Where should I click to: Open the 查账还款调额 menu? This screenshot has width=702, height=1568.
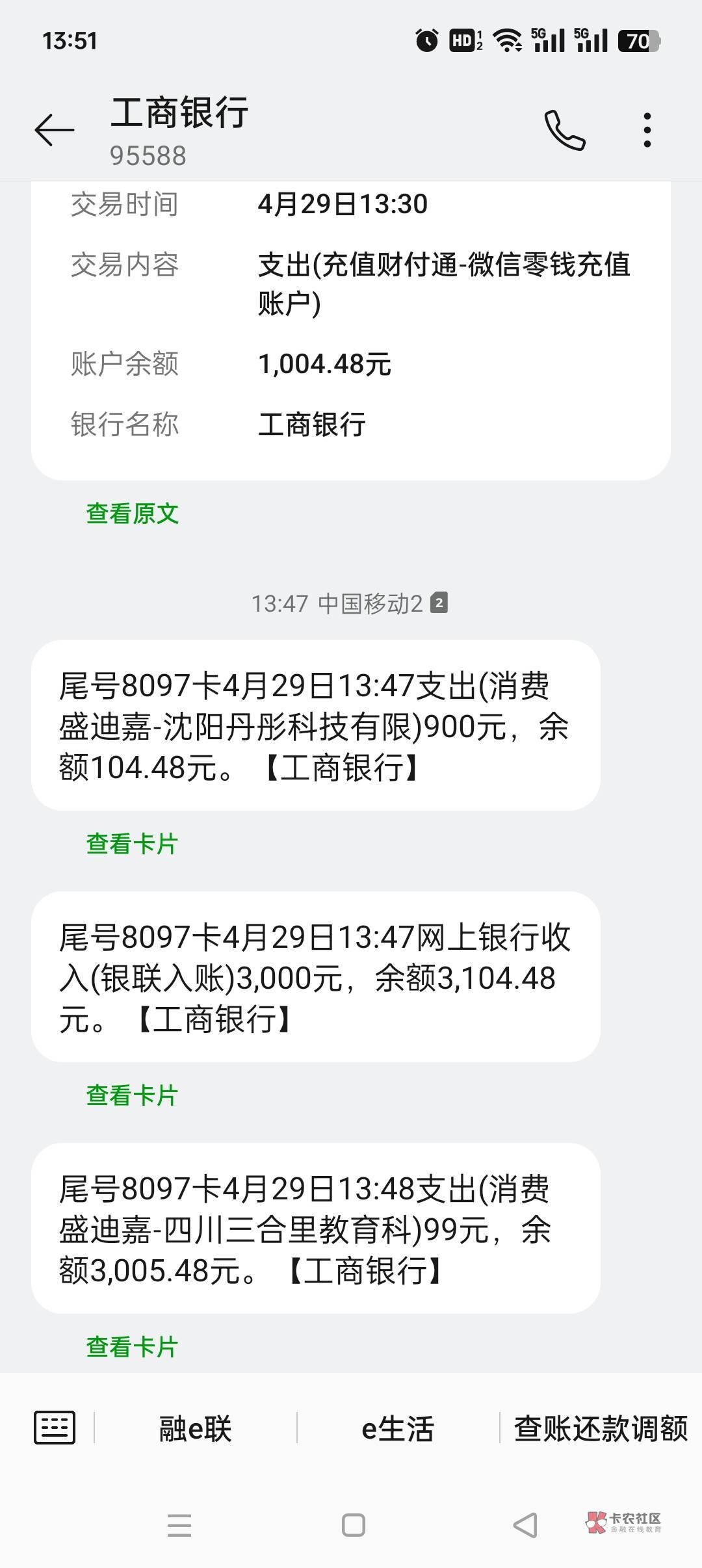click(601, 1428)
